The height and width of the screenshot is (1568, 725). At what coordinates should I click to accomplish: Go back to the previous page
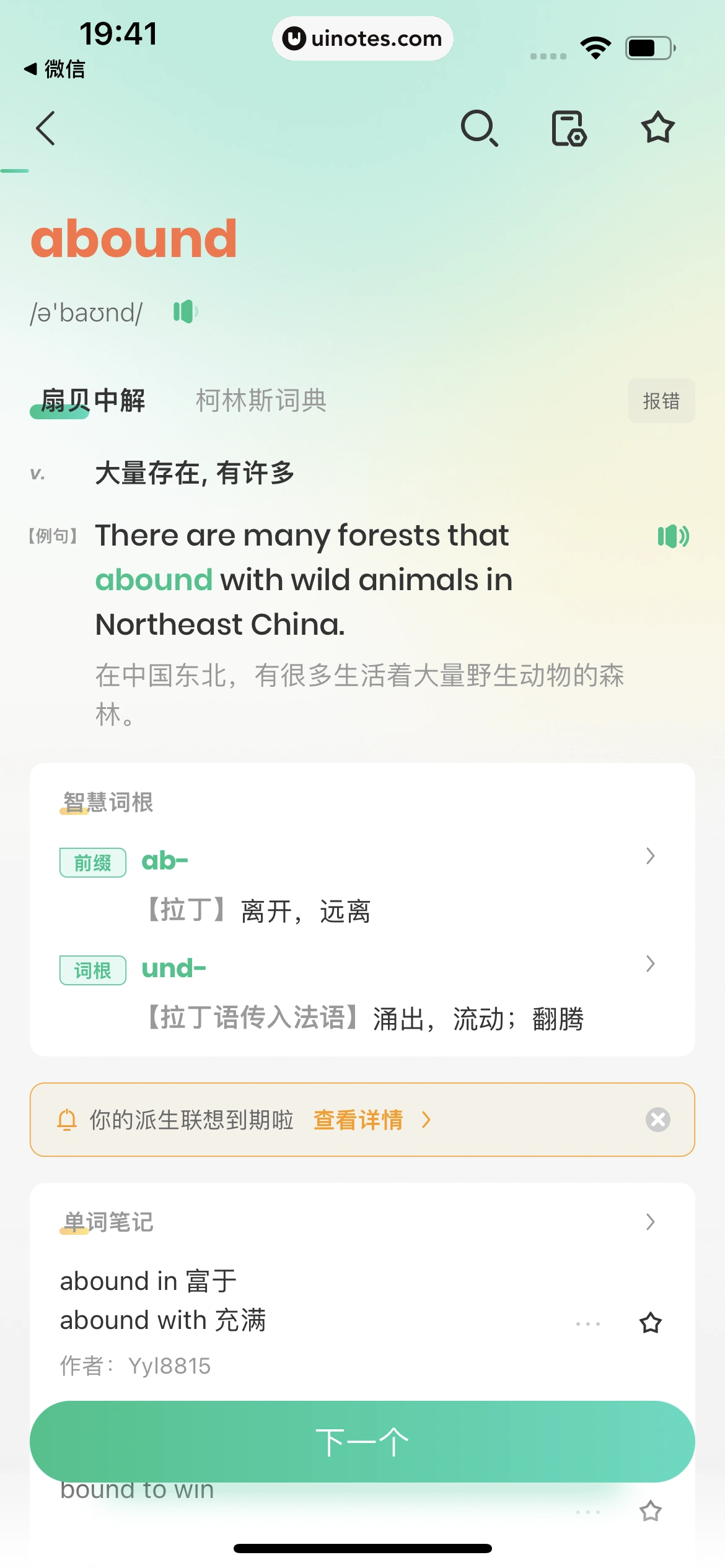(46, 128)
